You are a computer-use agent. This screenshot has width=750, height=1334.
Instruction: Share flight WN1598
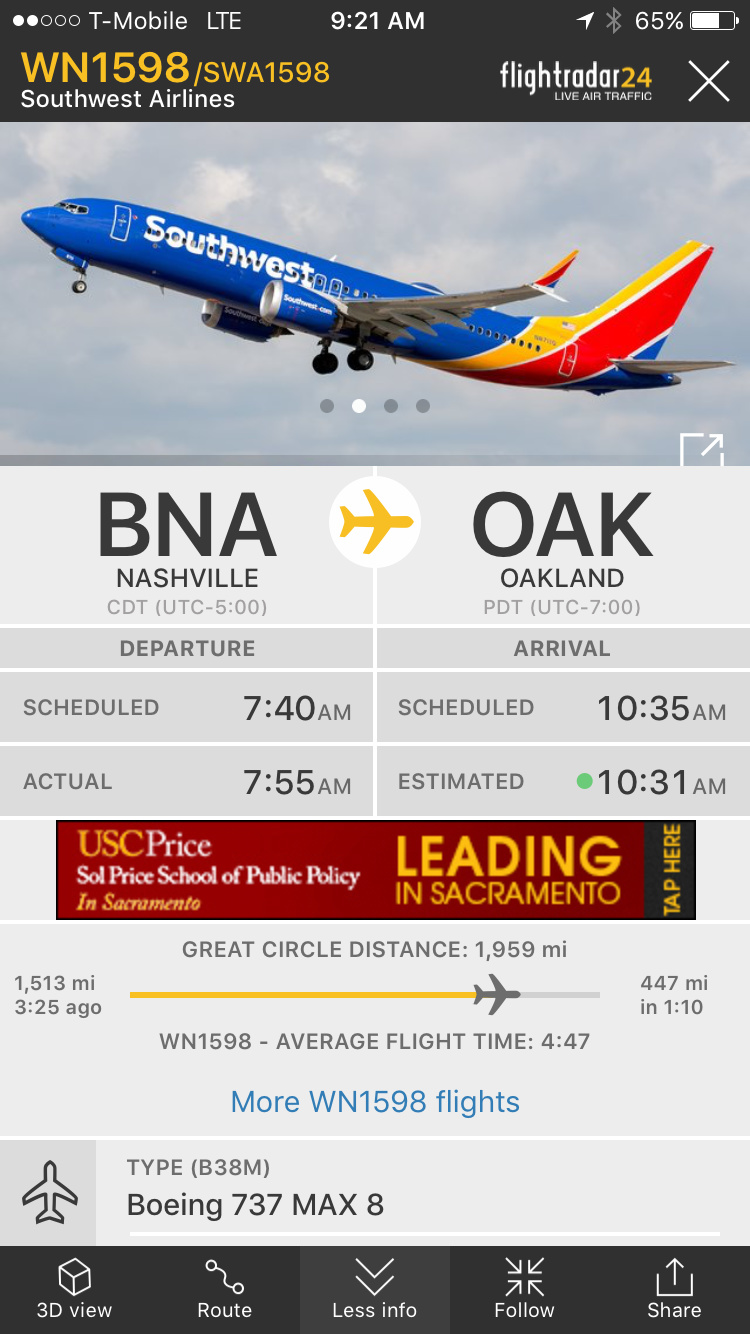pos(674,1290)
